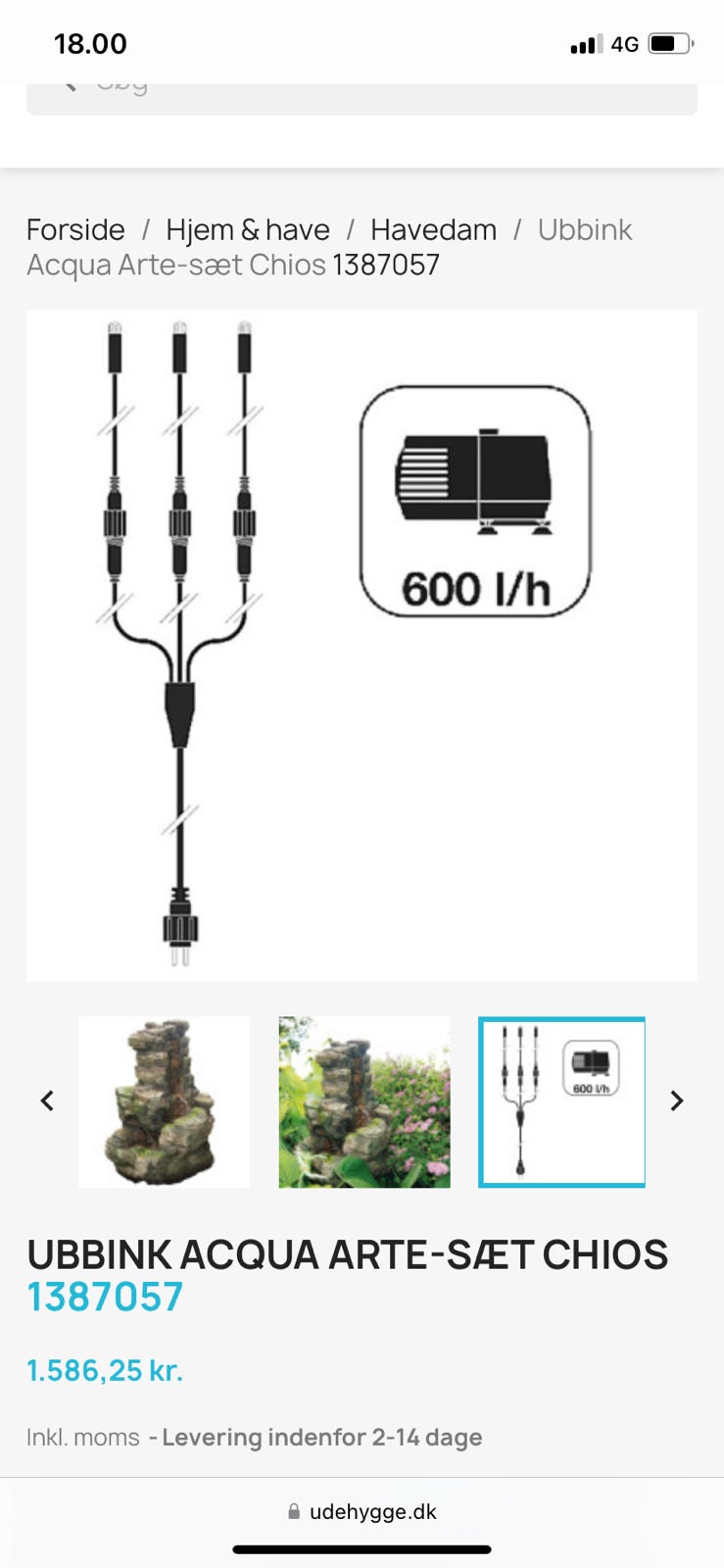This screenshot has height=1568, width=724.
Task: Open the Havedam breadcrumb link
Action: coord(433,229)
